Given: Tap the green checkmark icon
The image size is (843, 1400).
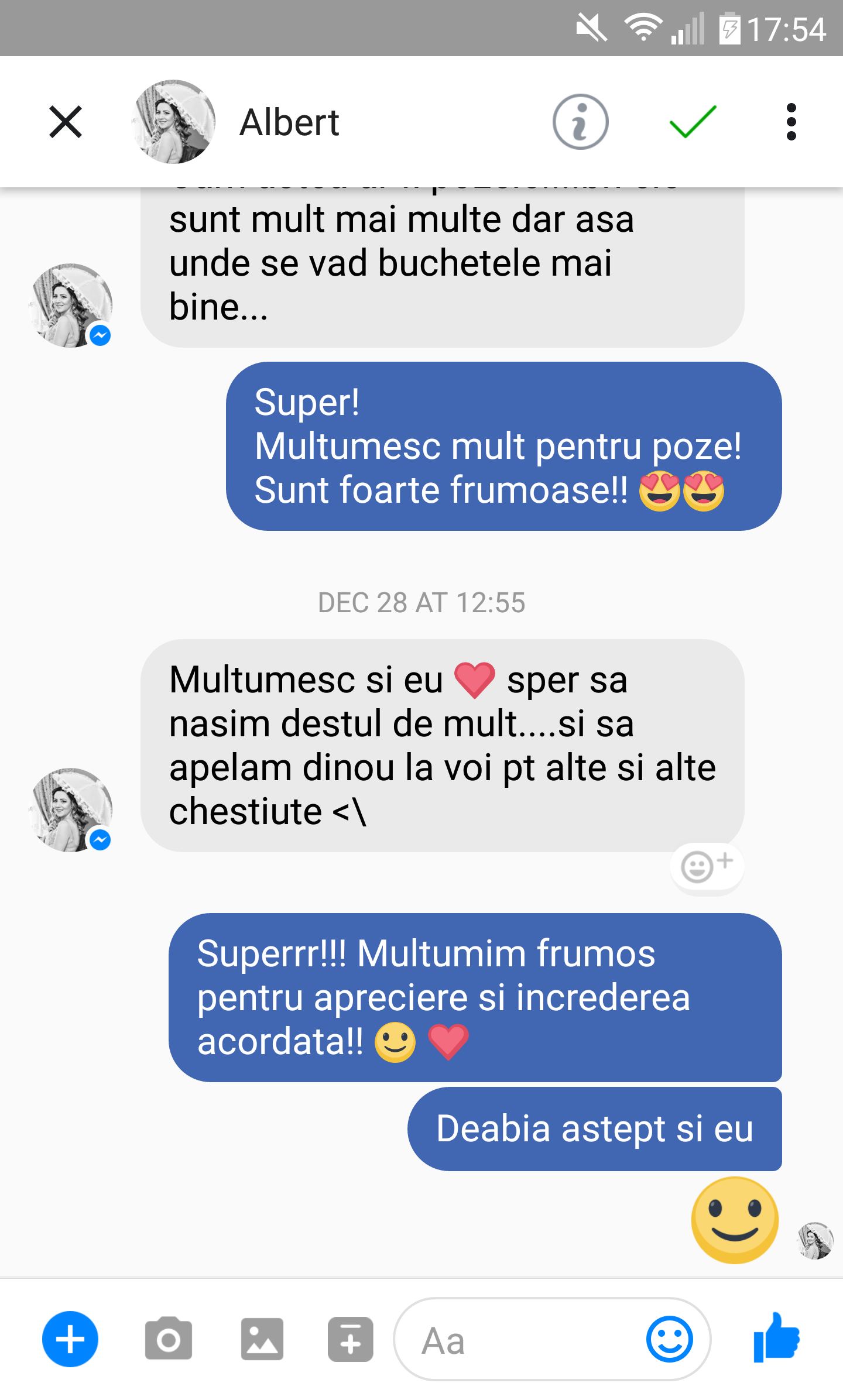Looking at the screenshot, I should (x=693, y=122).
